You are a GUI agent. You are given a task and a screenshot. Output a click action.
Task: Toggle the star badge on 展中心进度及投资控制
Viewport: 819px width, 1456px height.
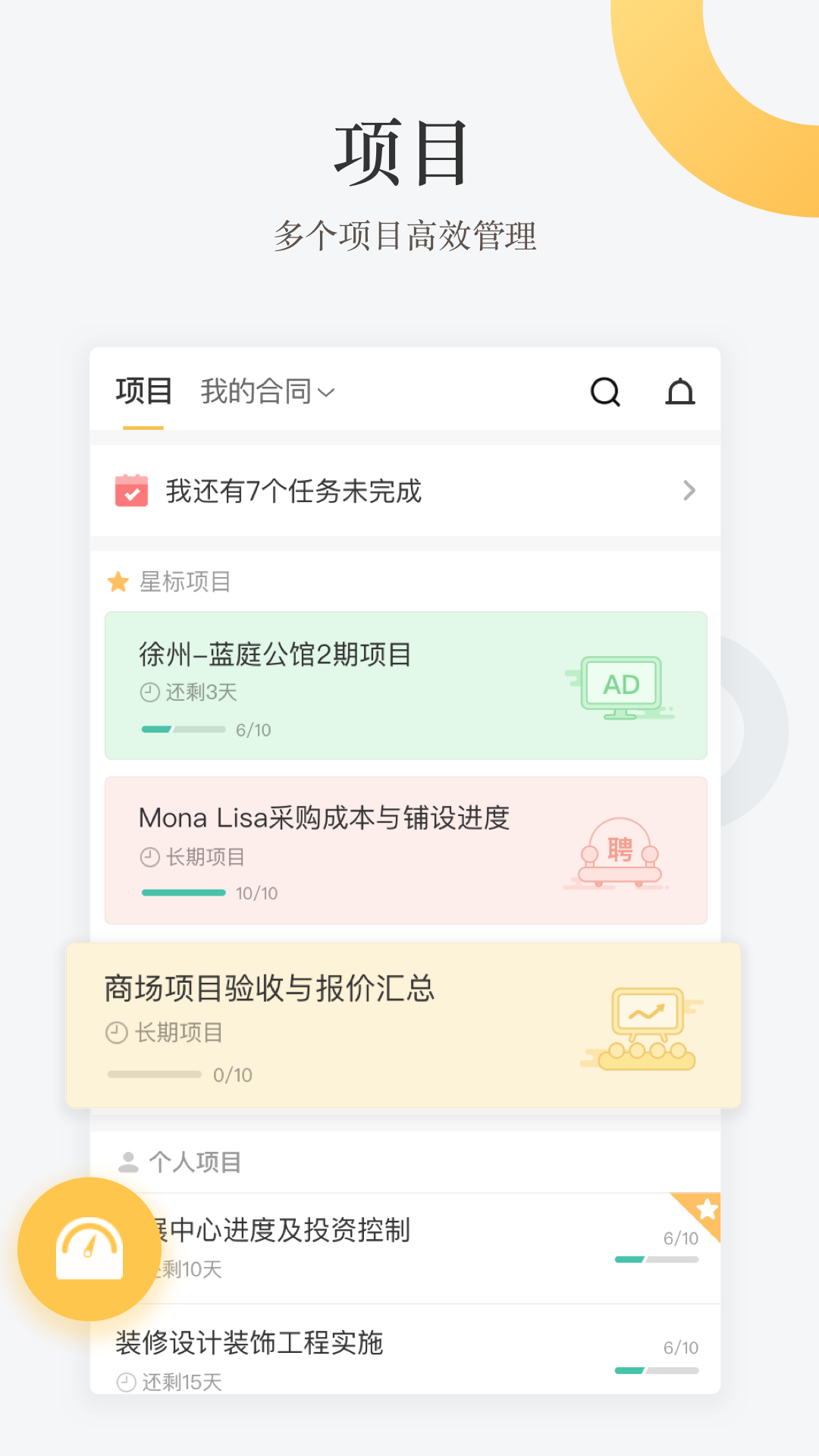coord(707,1207)
